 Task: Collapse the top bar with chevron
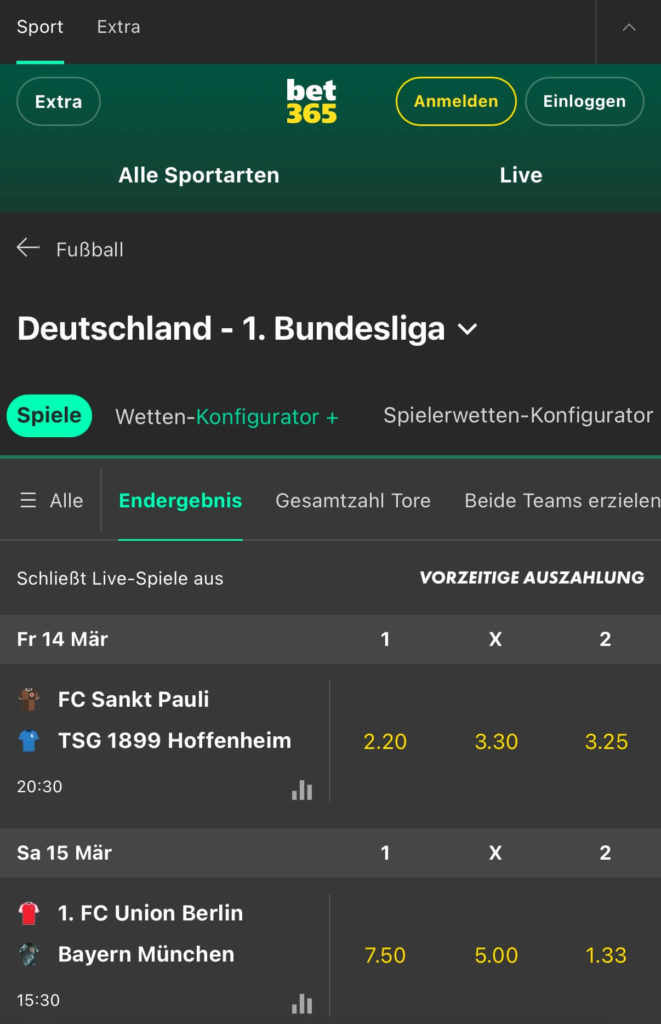[628, 28]
